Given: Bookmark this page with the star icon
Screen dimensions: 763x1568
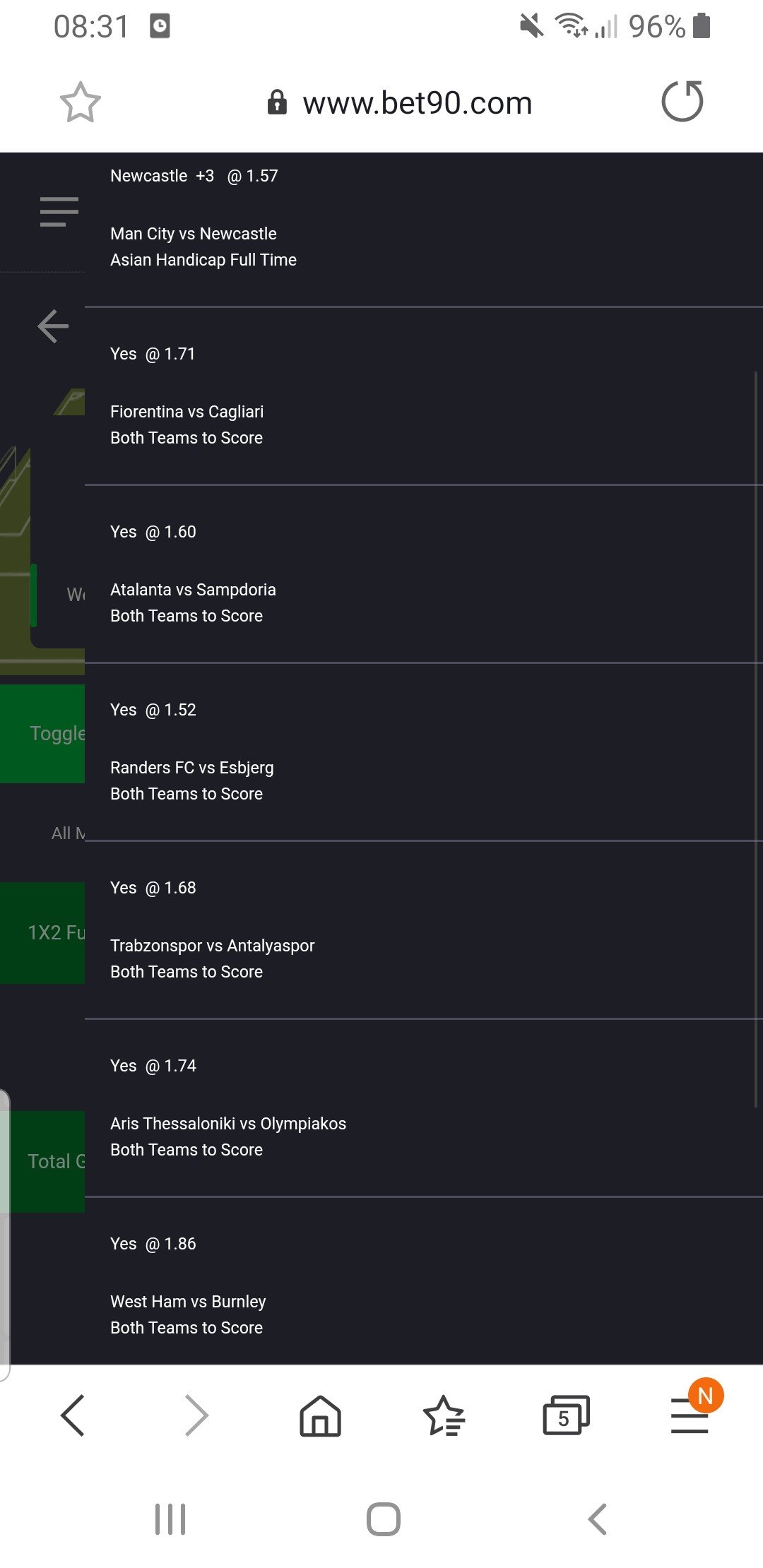Looking at the screenshot, I should point(81,103).
